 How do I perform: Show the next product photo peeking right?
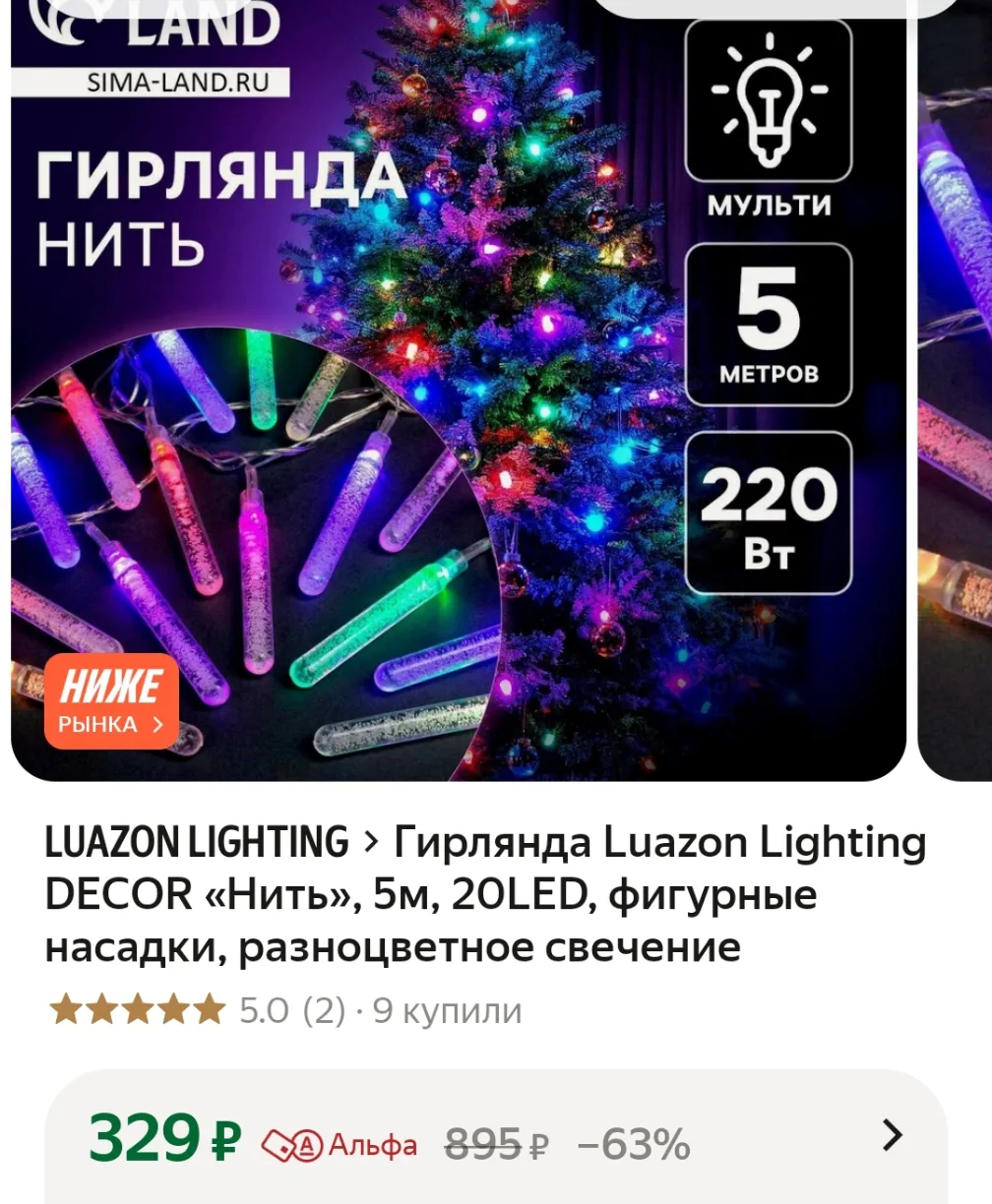click(957, 393)
